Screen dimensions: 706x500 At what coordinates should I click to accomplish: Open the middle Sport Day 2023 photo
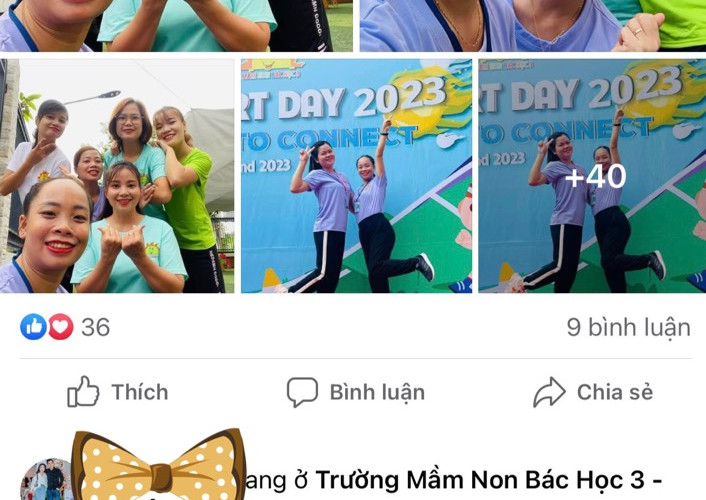point(356,176)
